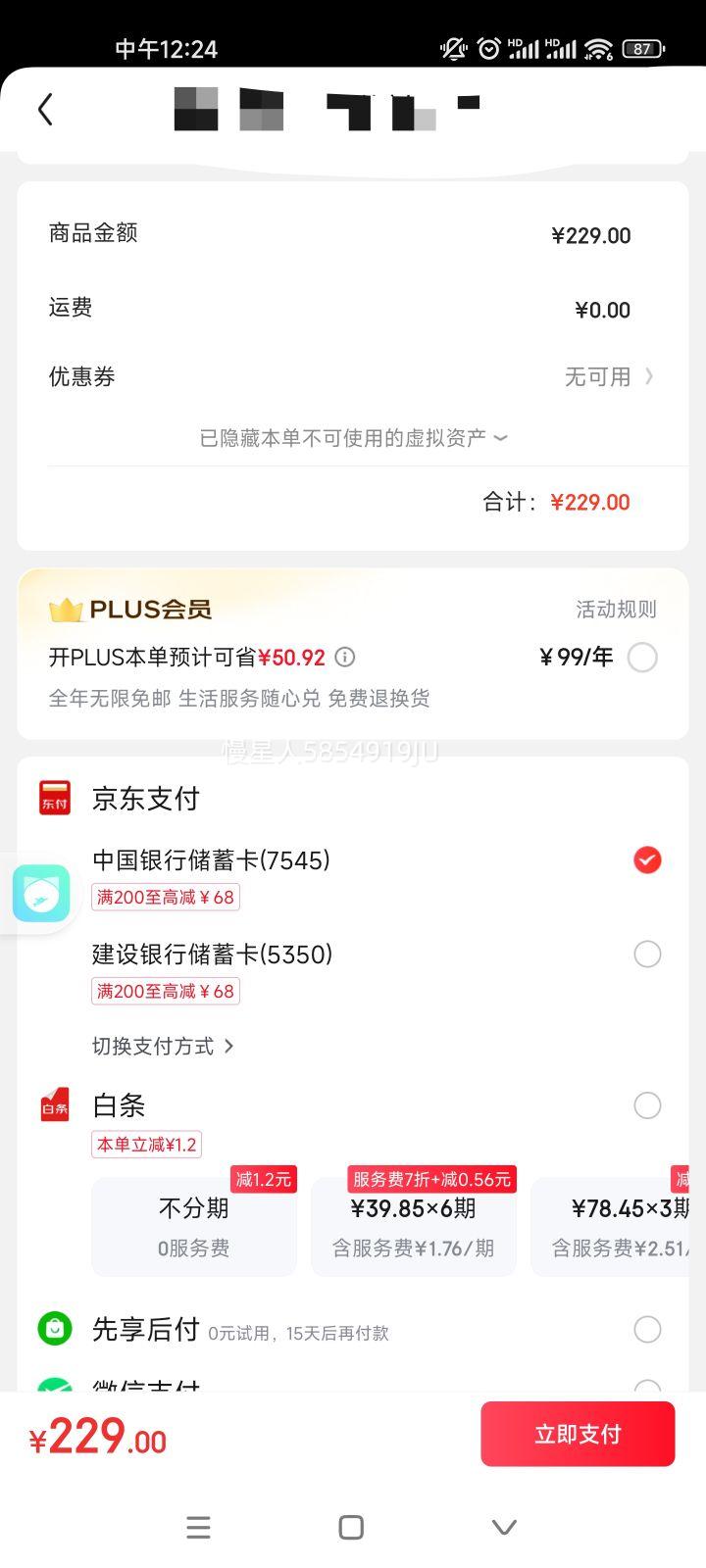Tap 立即支付 to pay now

[x=578, y=1434]
